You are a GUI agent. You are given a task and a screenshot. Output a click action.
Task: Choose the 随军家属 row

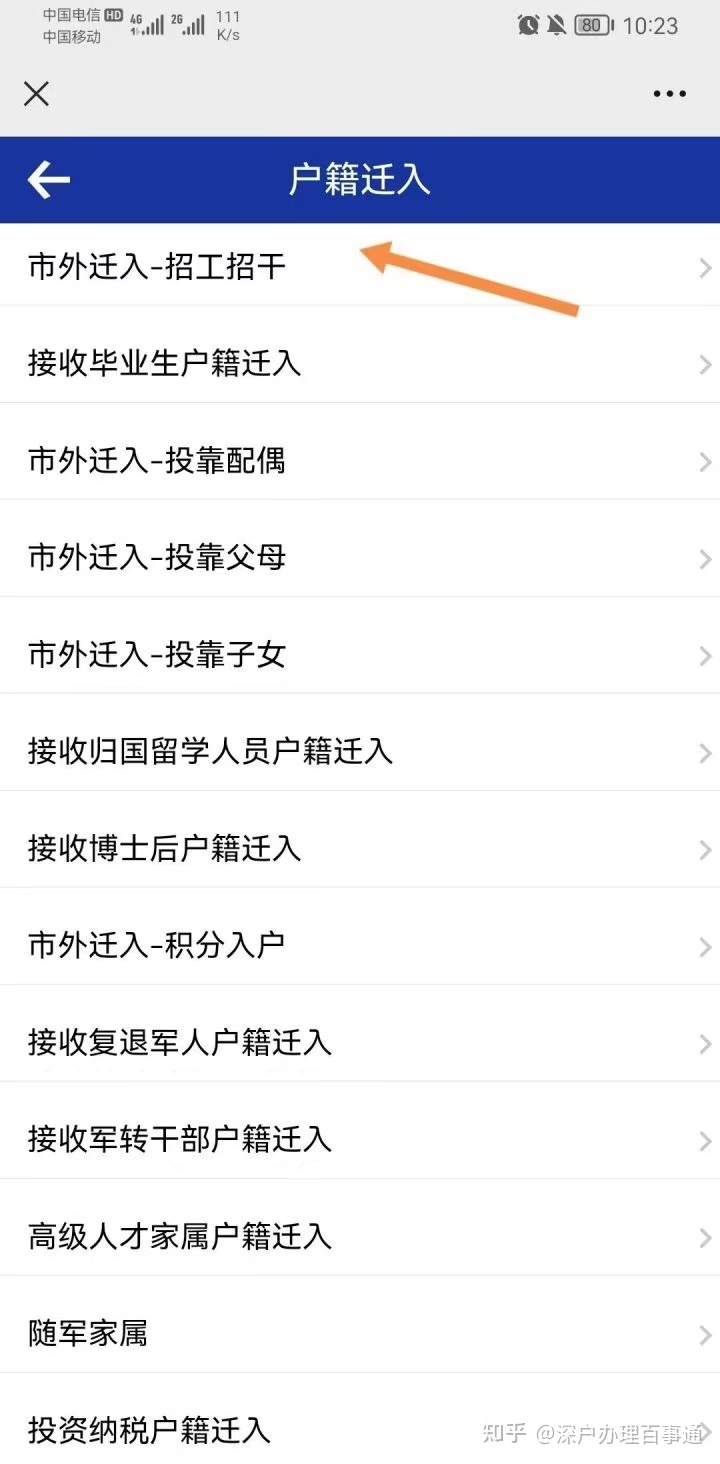(x=360, y=1333)
